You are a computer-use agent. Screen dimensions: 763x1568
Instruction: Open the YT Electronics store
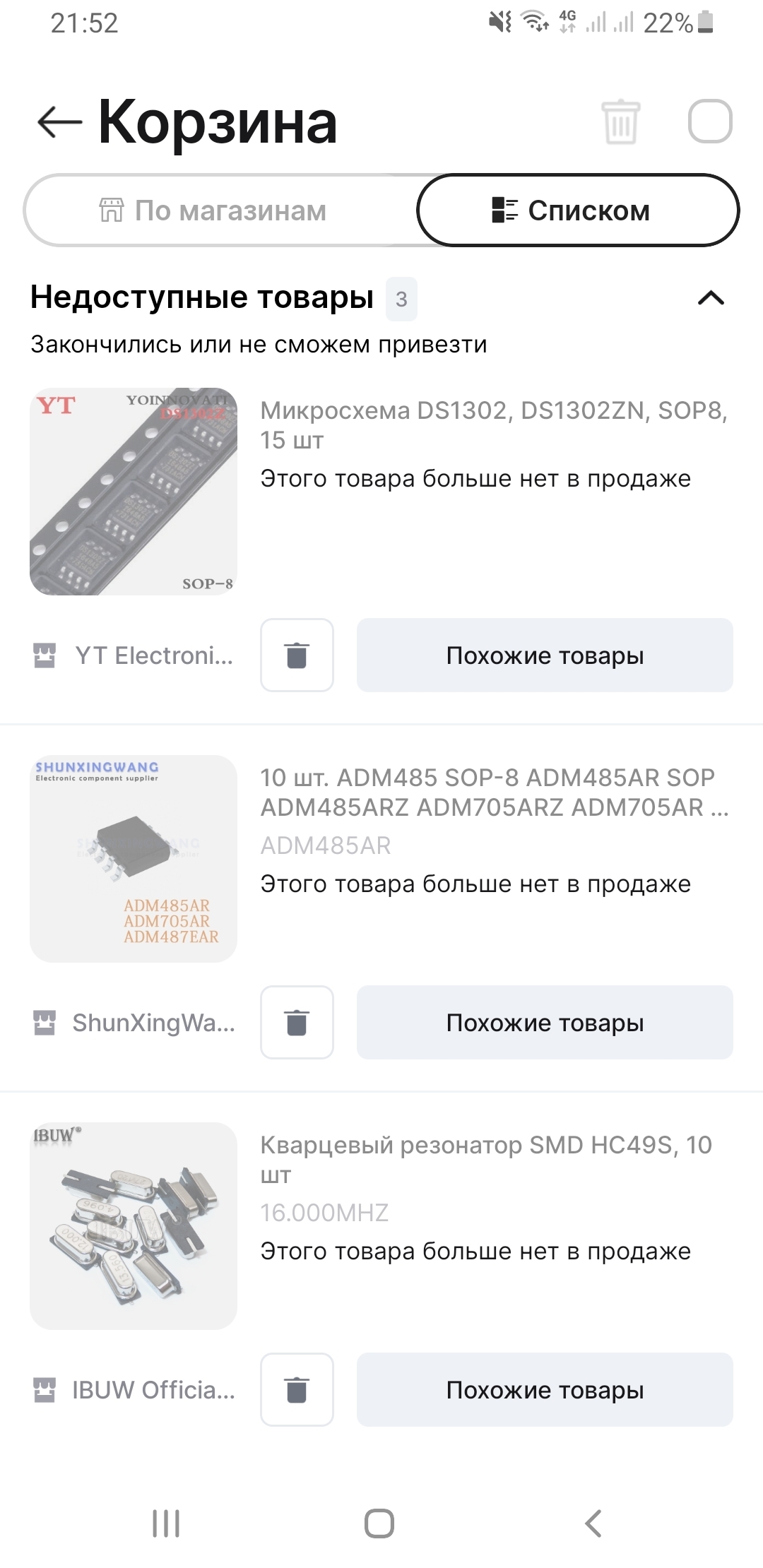pos(134,655)
